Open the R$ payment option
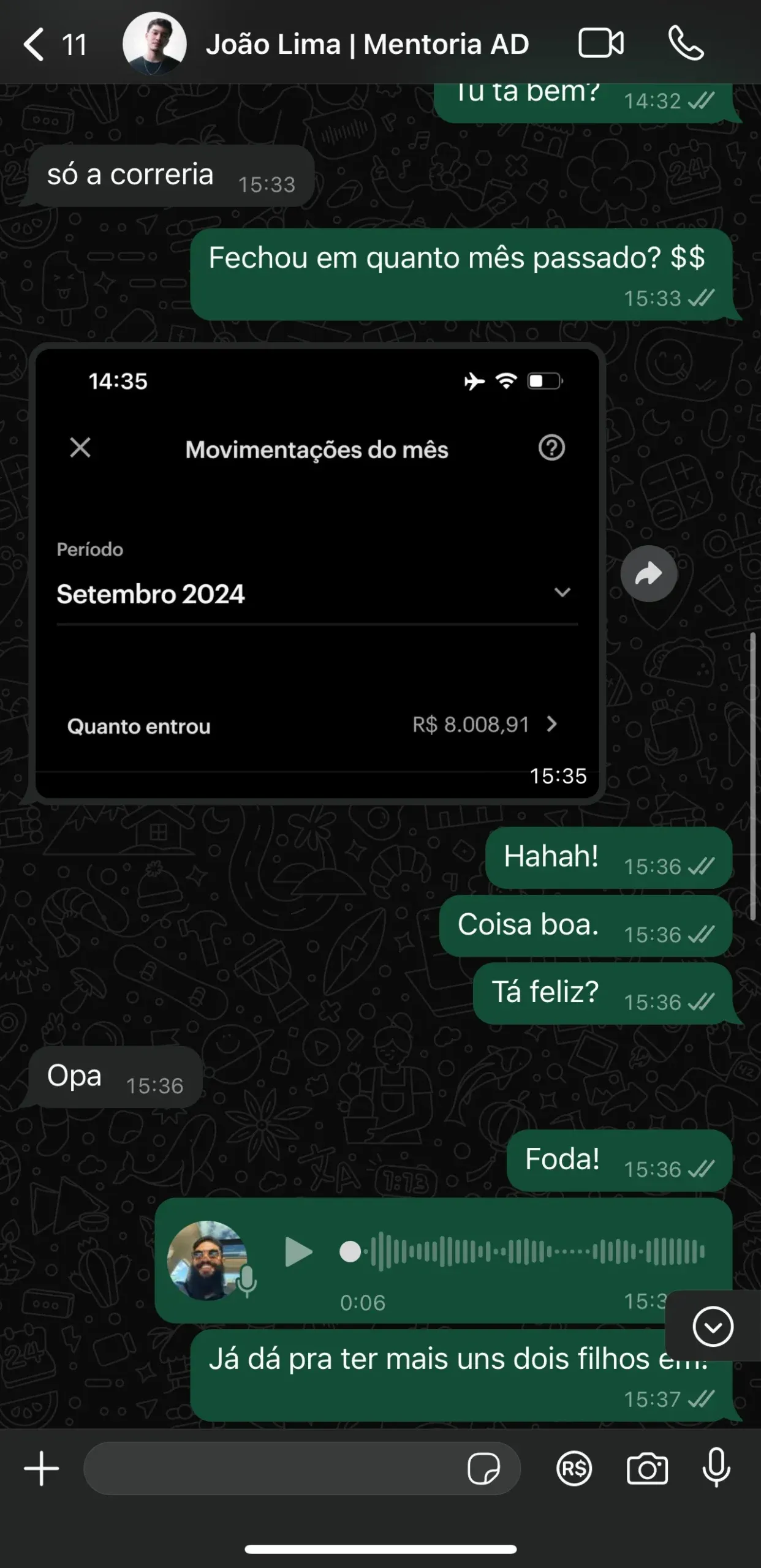The image size is (761, 1568). point(574,1469)
